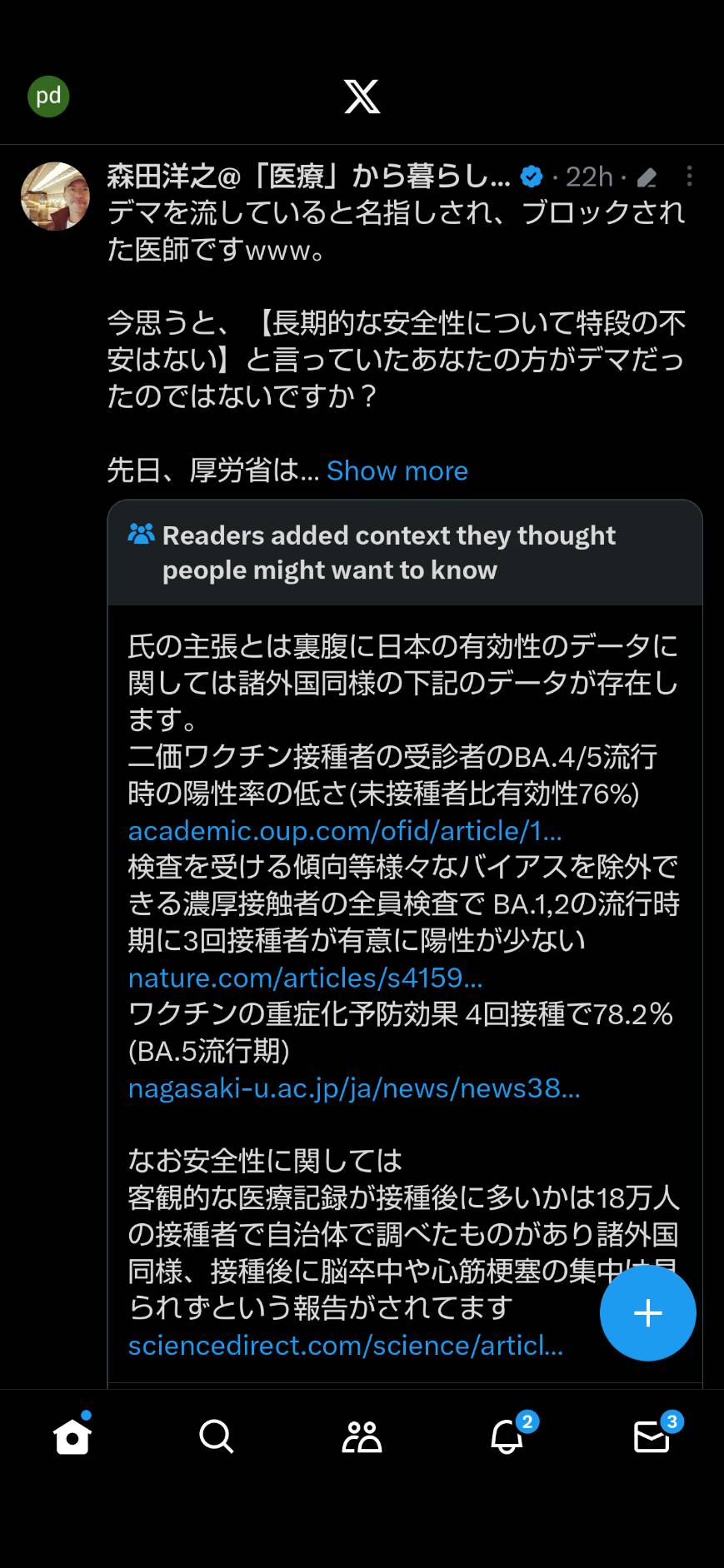Open the sciencedirect.com article link
The width and height of the screenshot is (724, 1568).
pos(346,1345)
